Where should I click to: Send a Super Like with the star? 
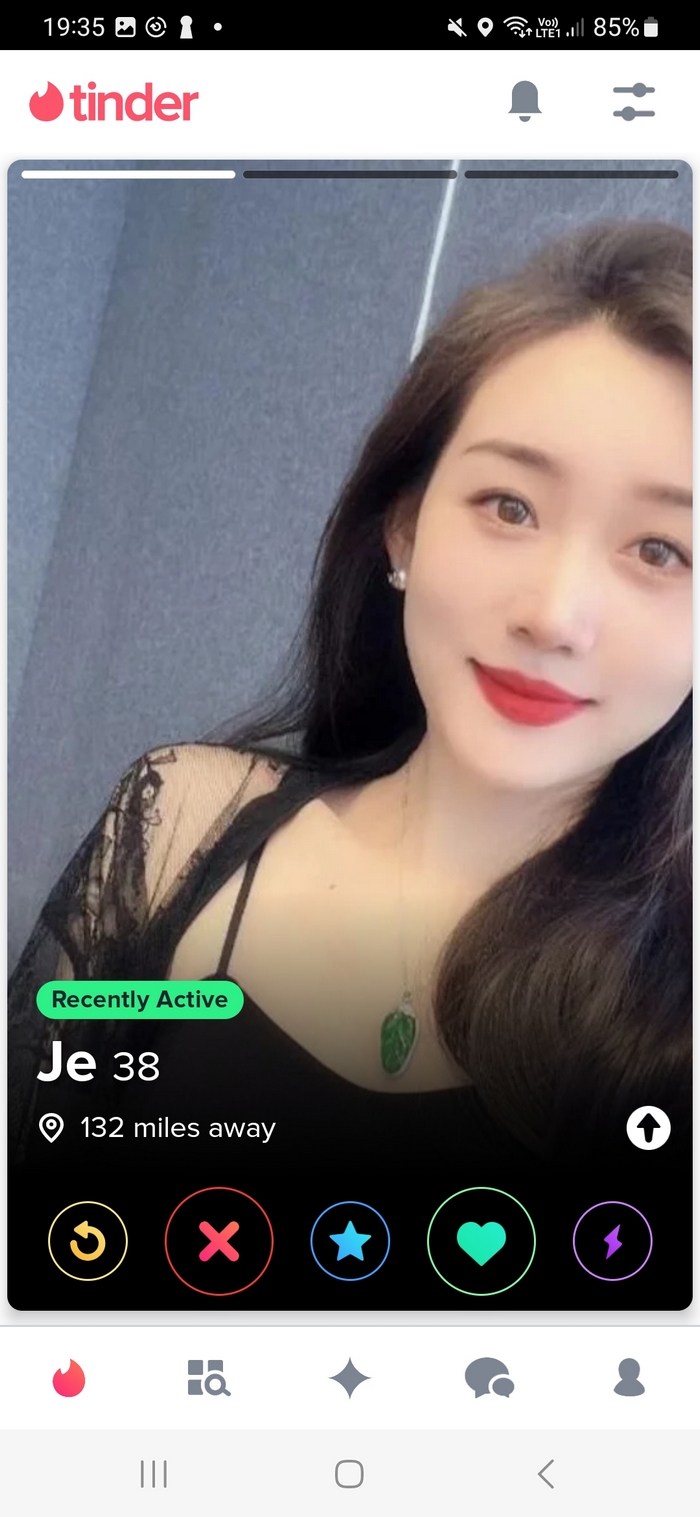(350, 1241)
